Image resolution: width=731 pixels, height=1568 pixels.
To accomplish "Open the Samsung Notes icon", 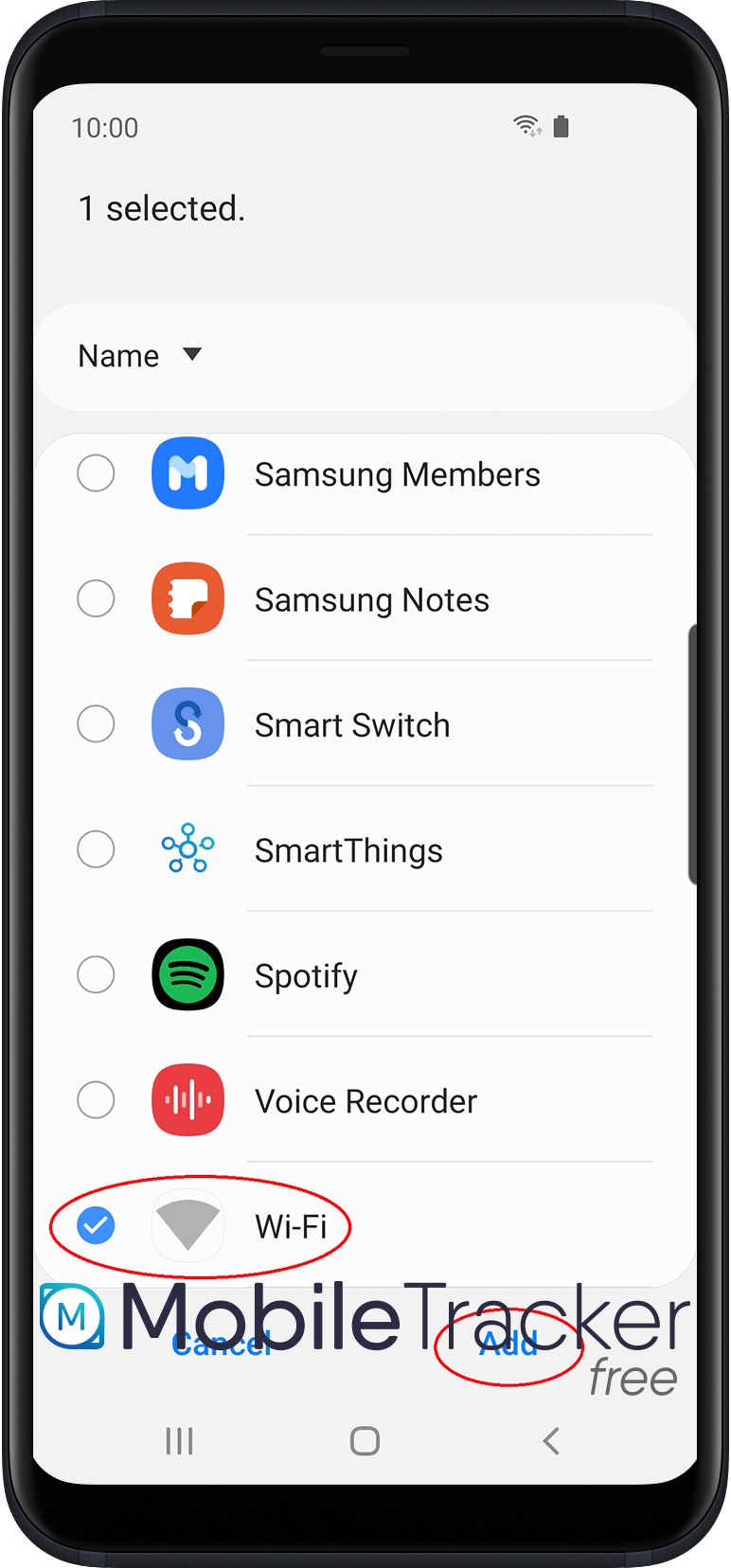I will click(187, 598).
